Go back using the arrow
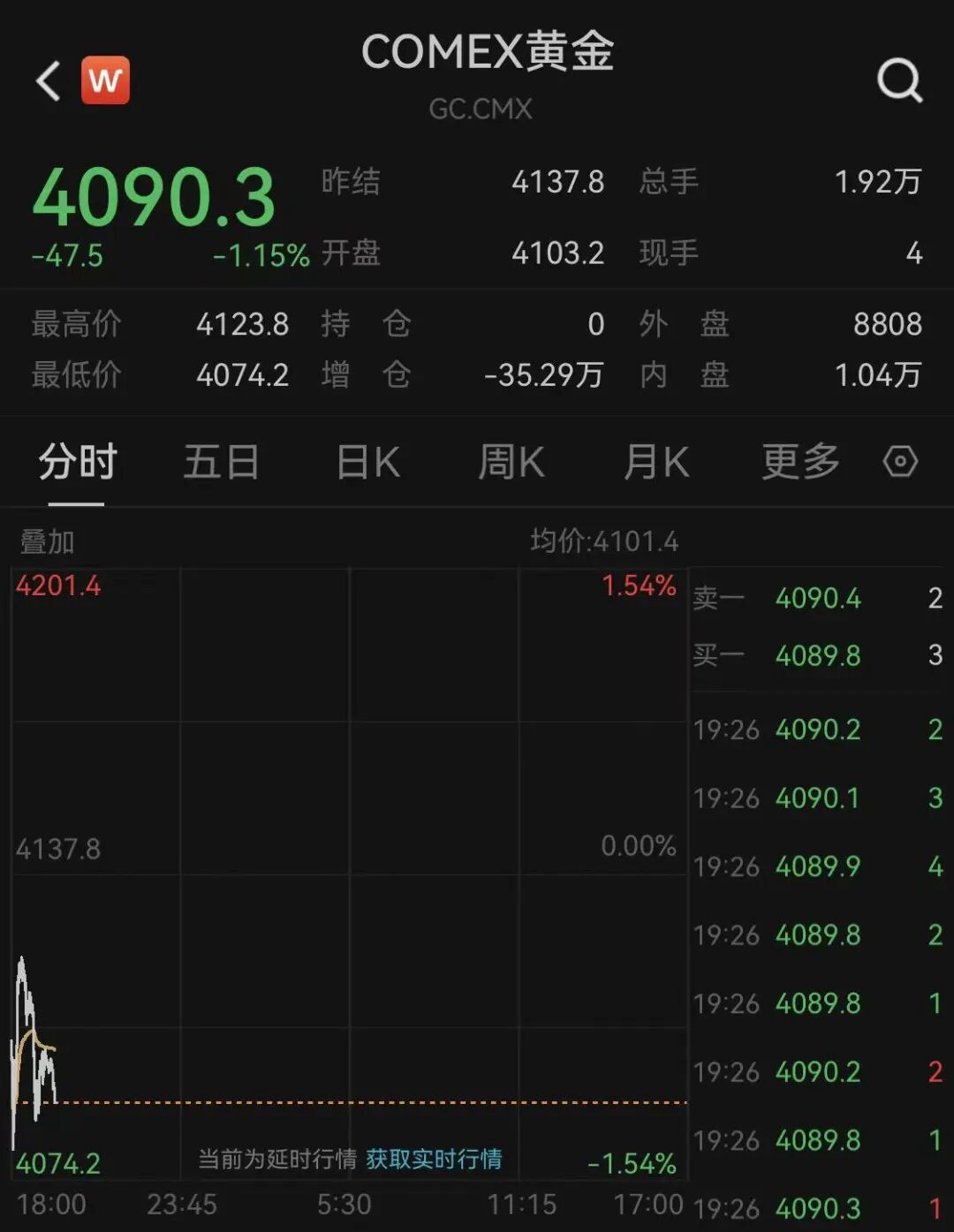Image resolution: width=954 pixels, height=1232 pixels. 49,81
